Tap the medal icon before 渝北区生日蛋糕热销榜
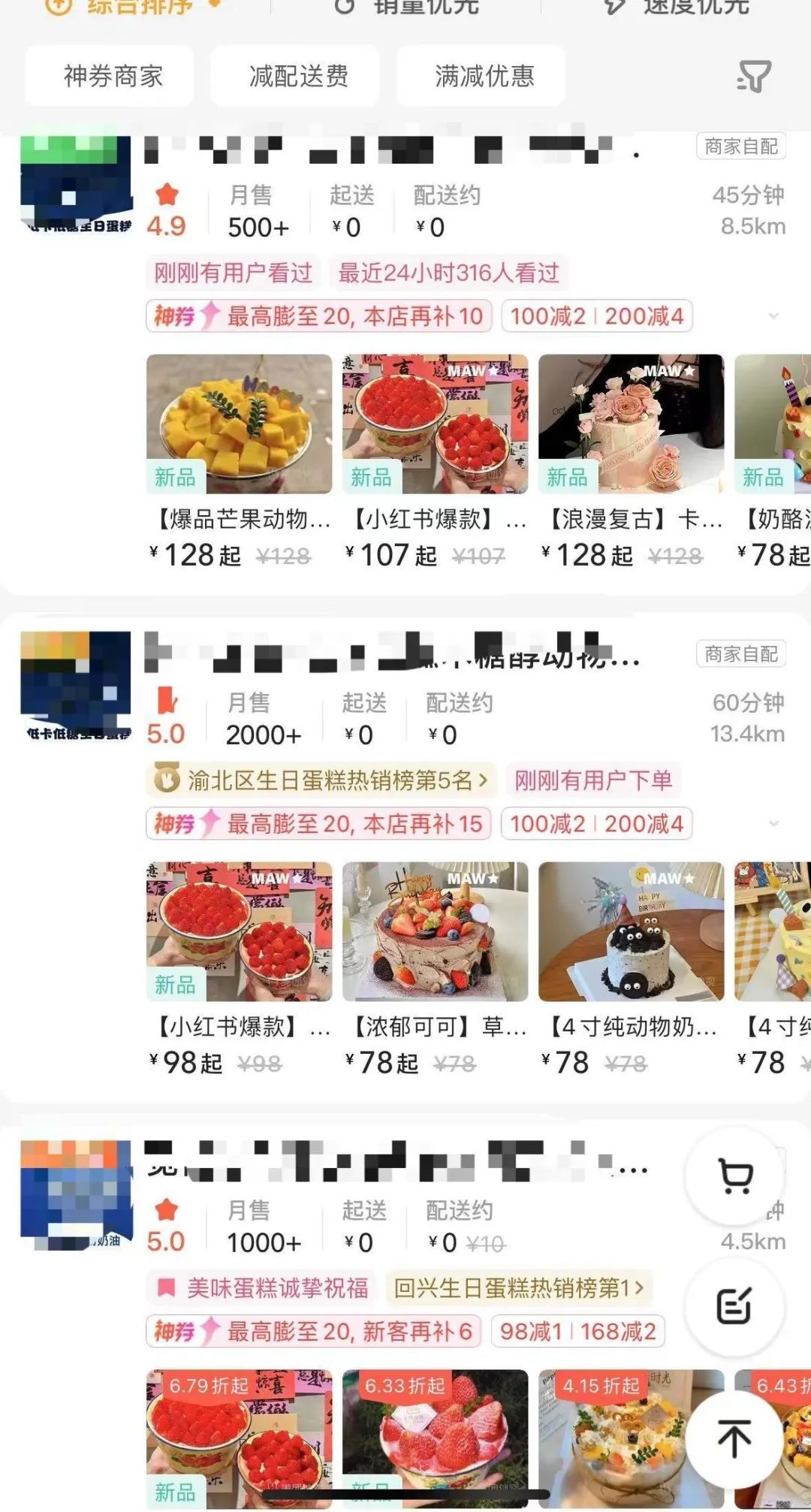 click(x=167, y=781)
